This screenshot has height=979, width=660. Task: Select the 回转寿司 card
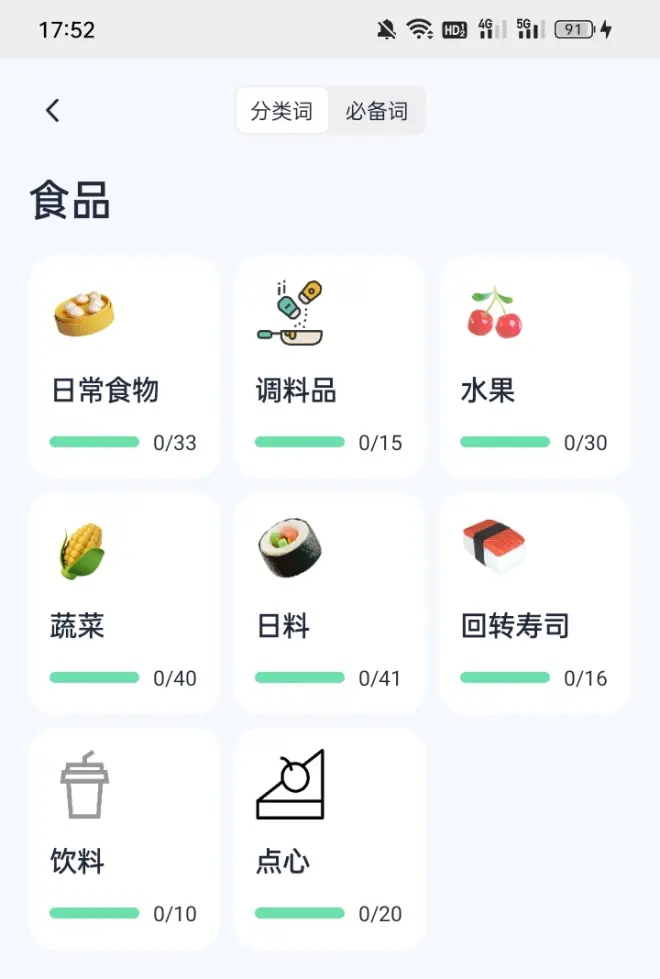535,603
